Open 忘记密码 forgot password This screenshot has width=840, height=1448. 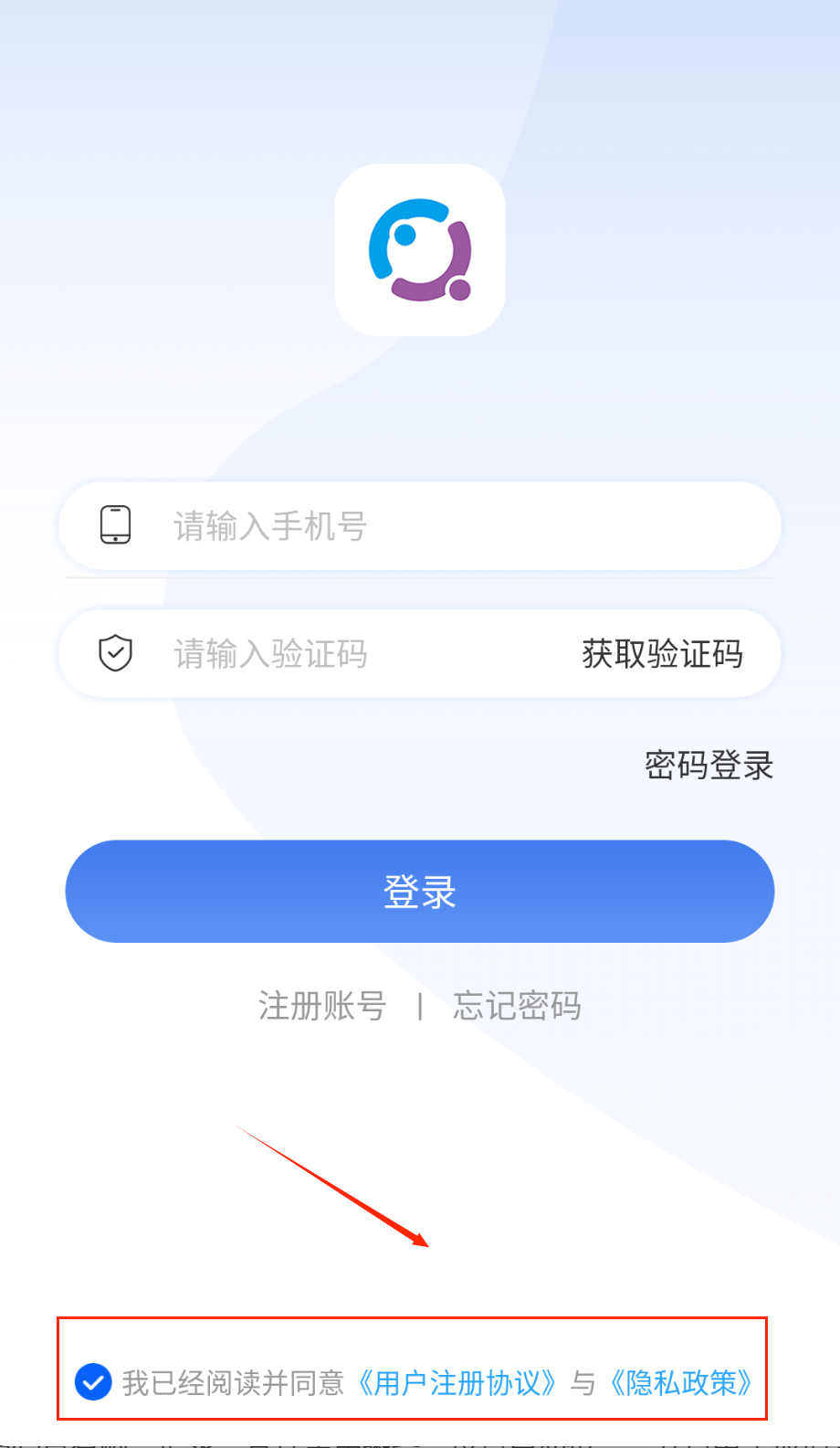[x=517, y=1006]
